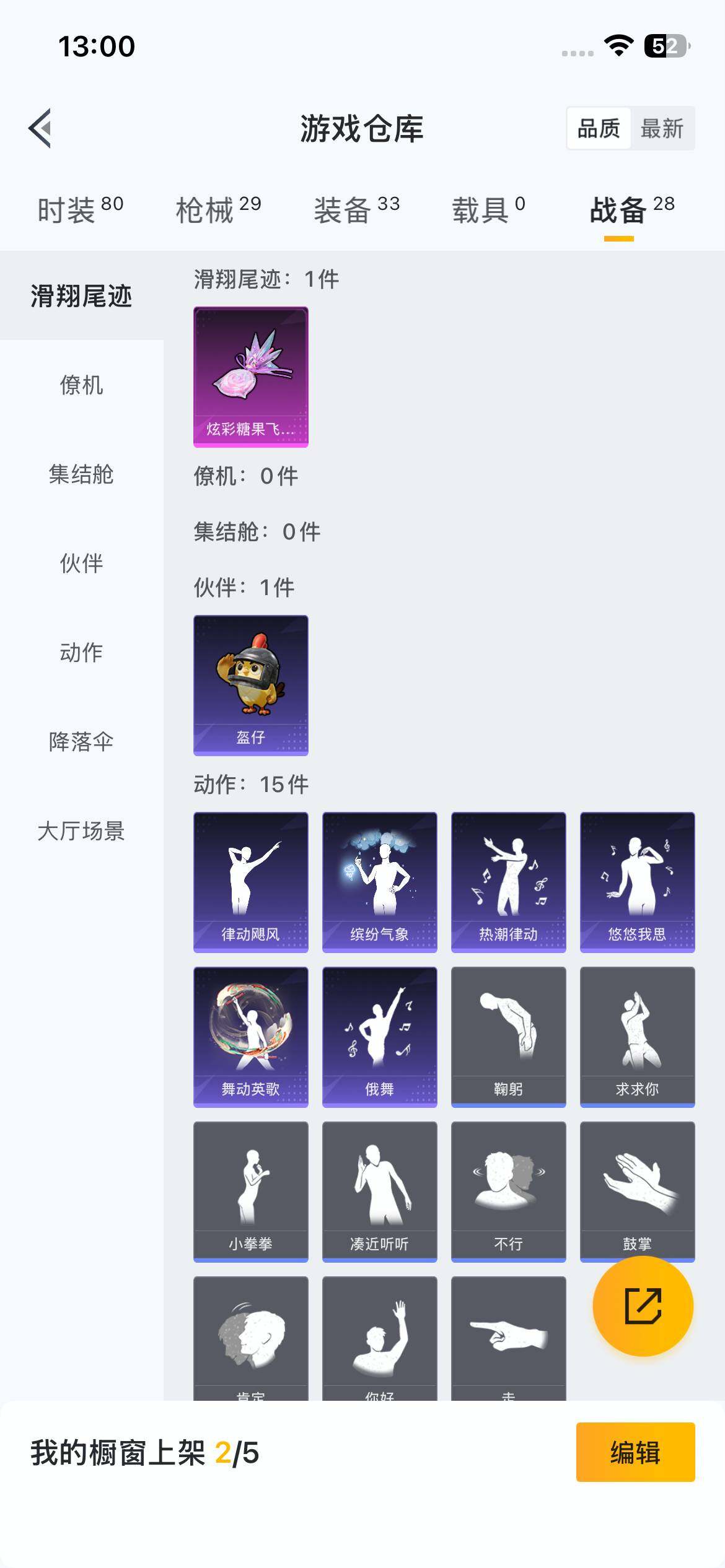Open the 载具 tab
Viewport: 725px width, 1568px height.
(489, 209)
